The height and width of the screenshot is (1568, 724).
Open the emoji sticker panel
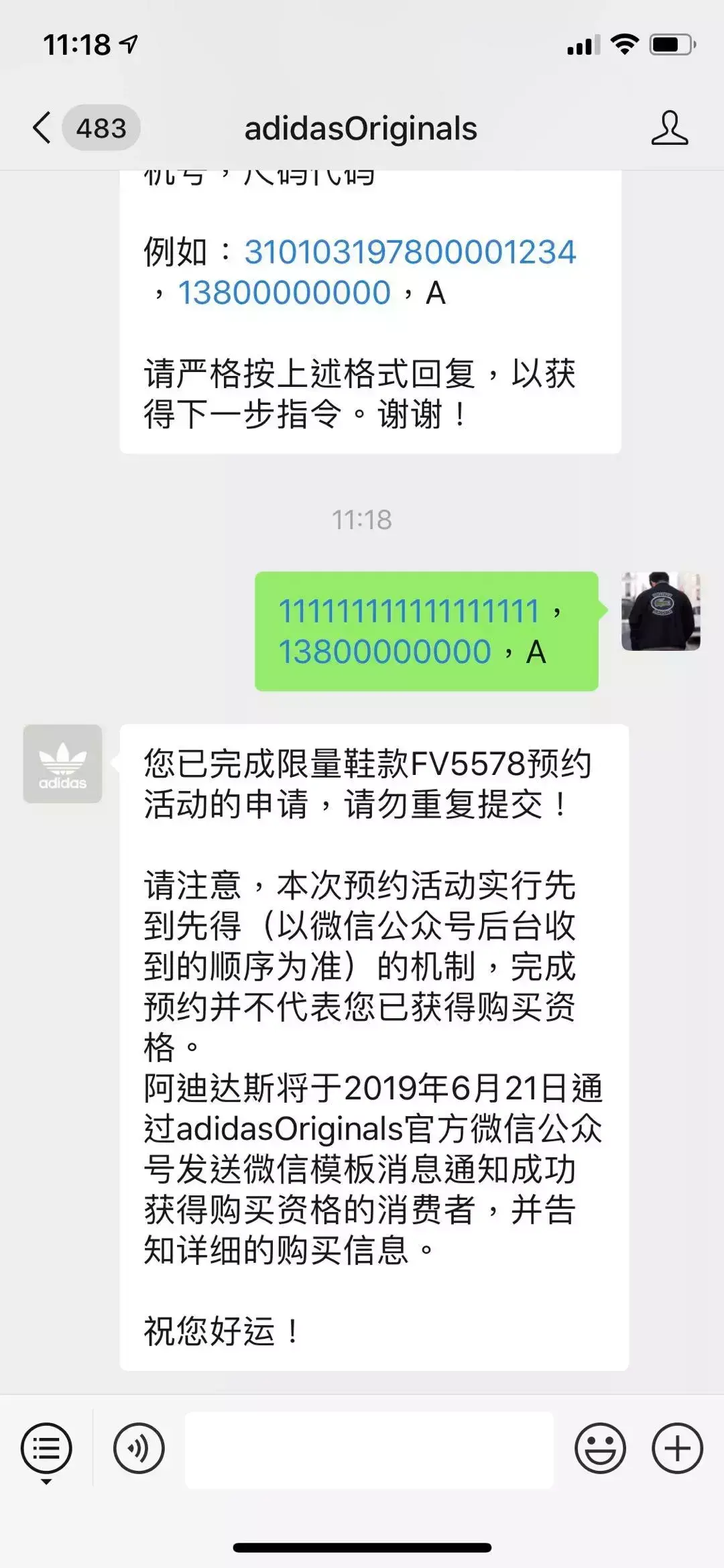(x=600, y=1449)
